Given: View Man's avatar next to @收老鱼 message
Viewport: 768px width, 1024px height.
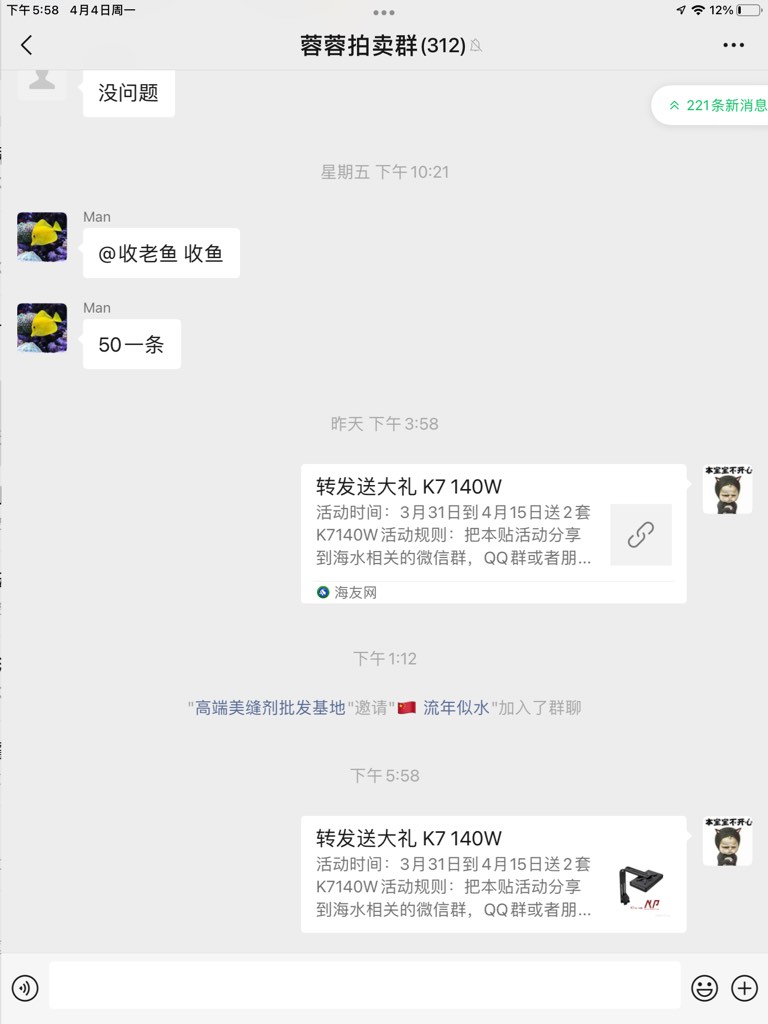Looking at the screenshot, I should pyautogui.click(x=42, y=237).
